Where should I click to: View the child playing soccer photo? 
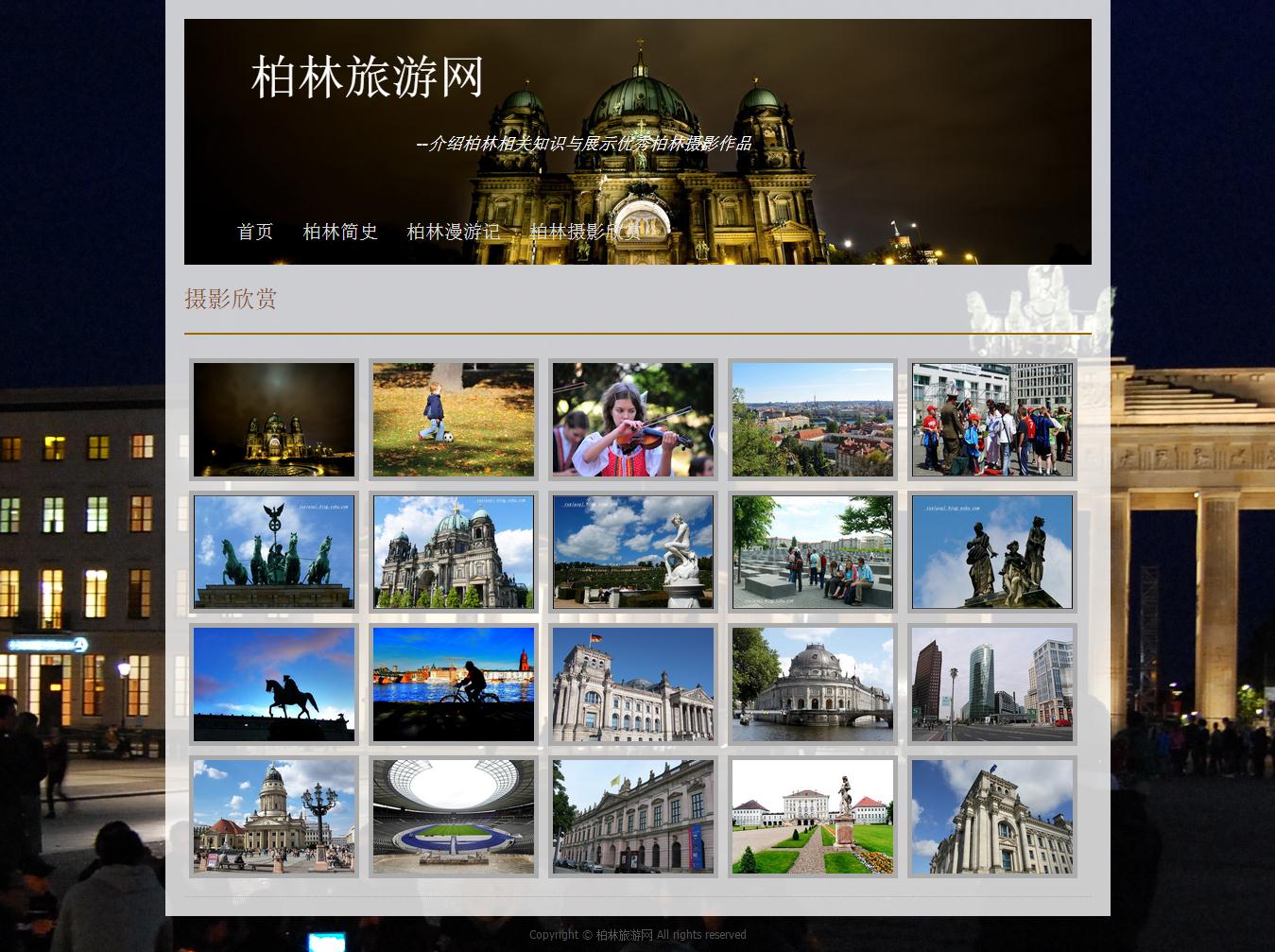(454, 420)
